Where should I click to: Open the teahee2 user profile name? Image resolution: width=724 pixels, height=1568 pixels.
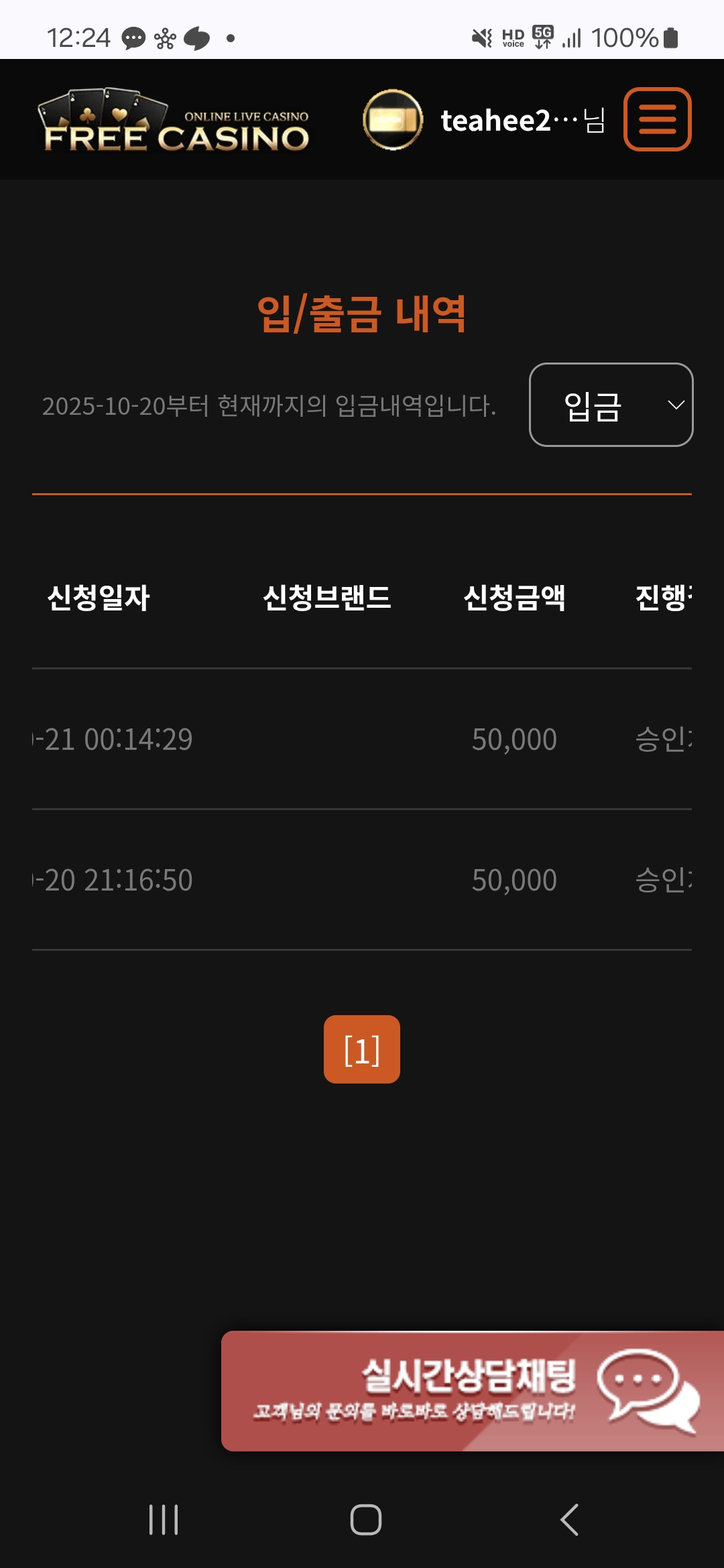522,121
